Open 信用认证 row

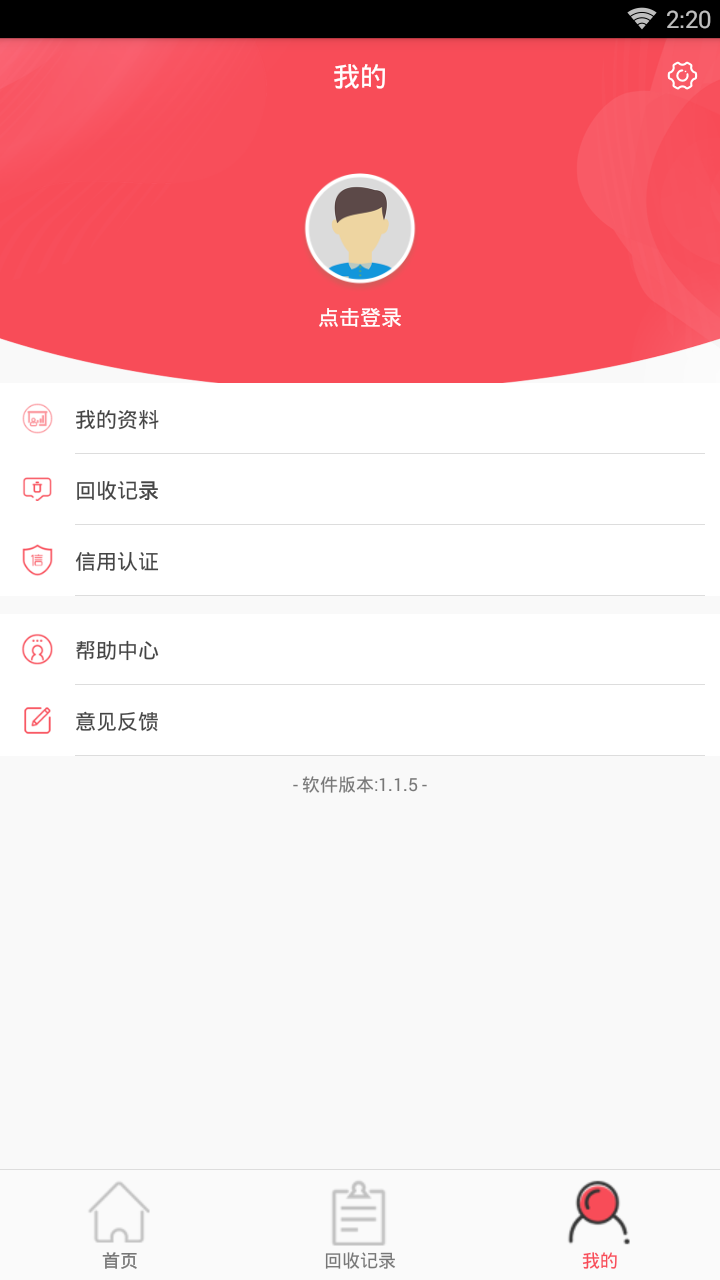(x=360, y=562)
